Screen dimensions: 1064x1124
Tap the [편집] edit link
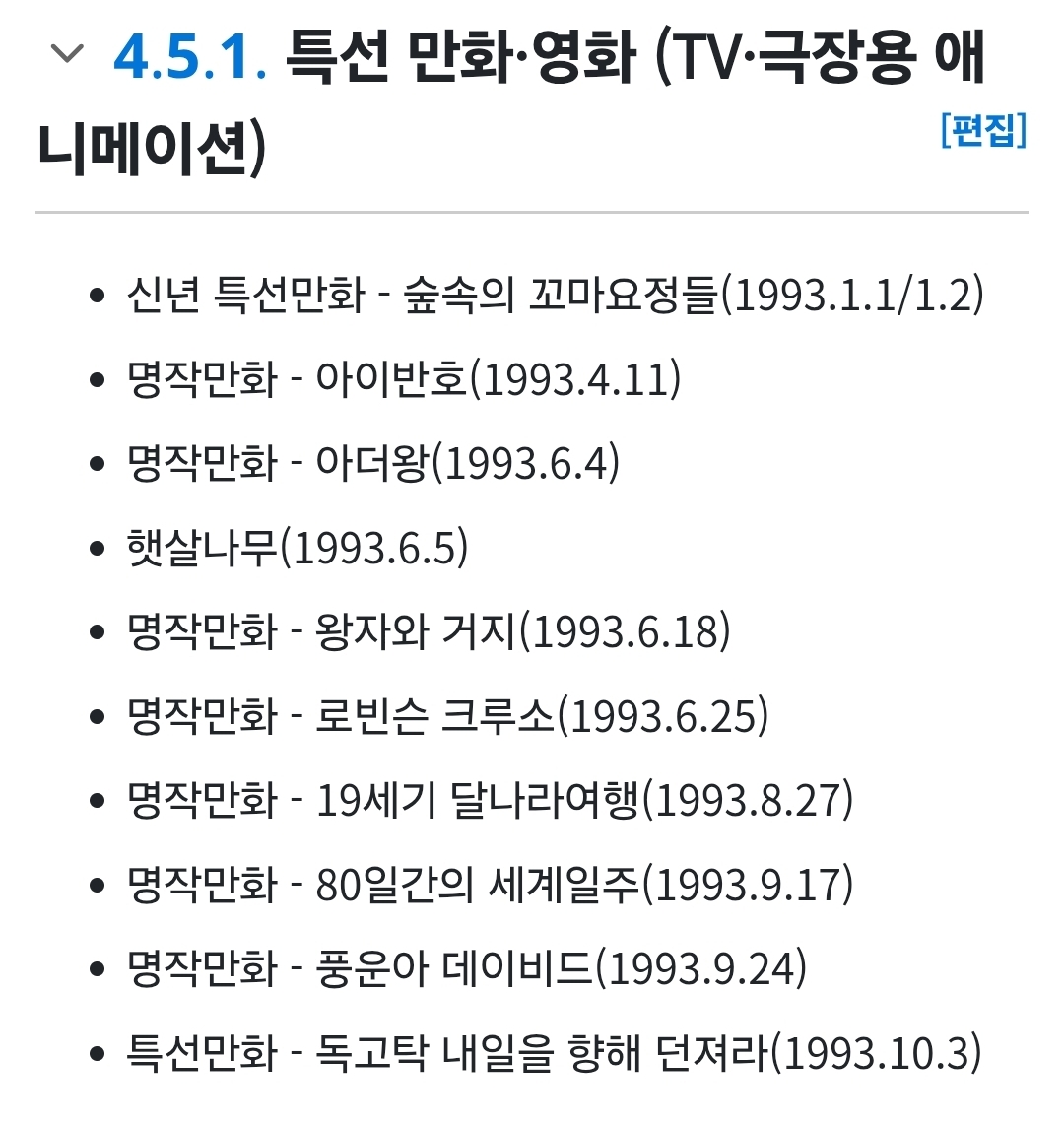point(983,129)
